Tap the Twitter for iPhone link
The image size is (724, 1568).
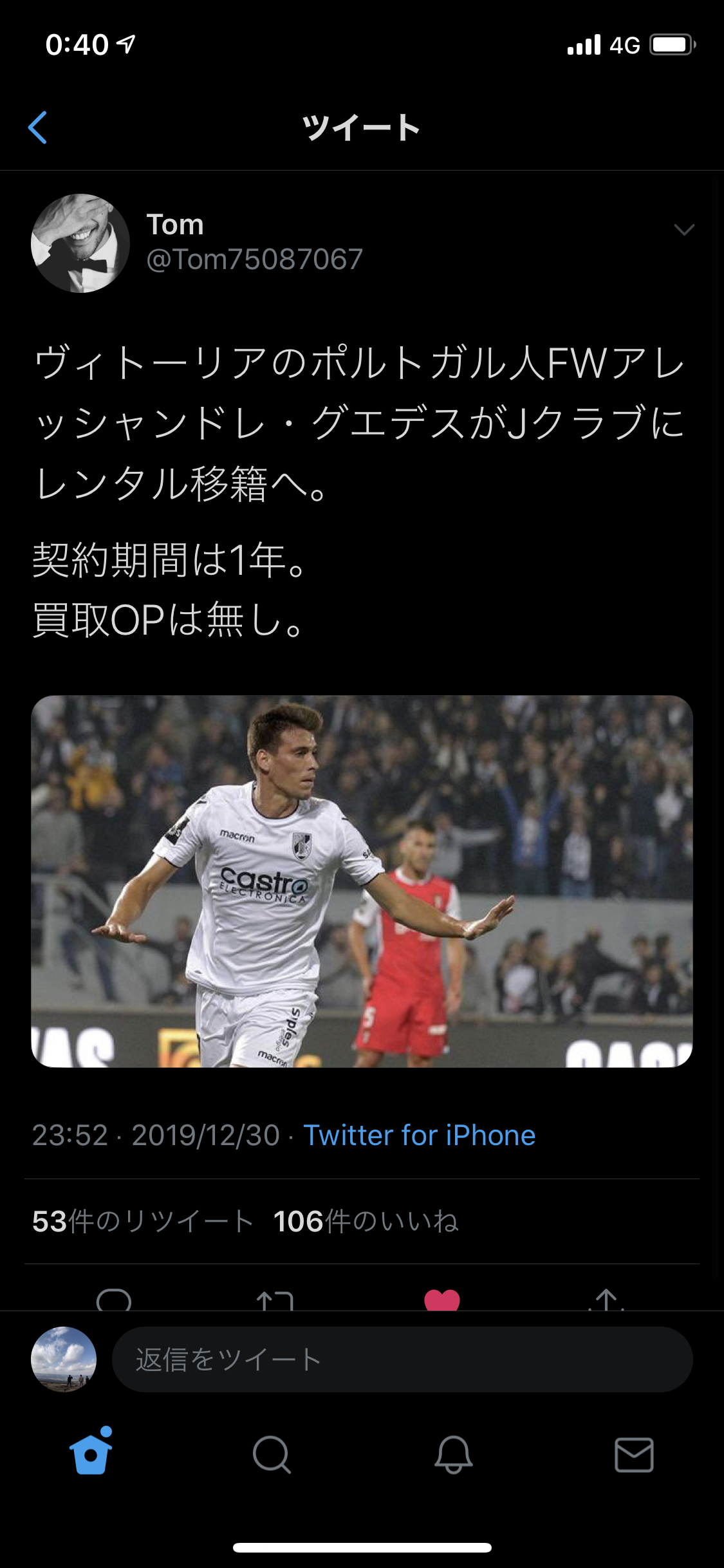(x=419, y=1135)
